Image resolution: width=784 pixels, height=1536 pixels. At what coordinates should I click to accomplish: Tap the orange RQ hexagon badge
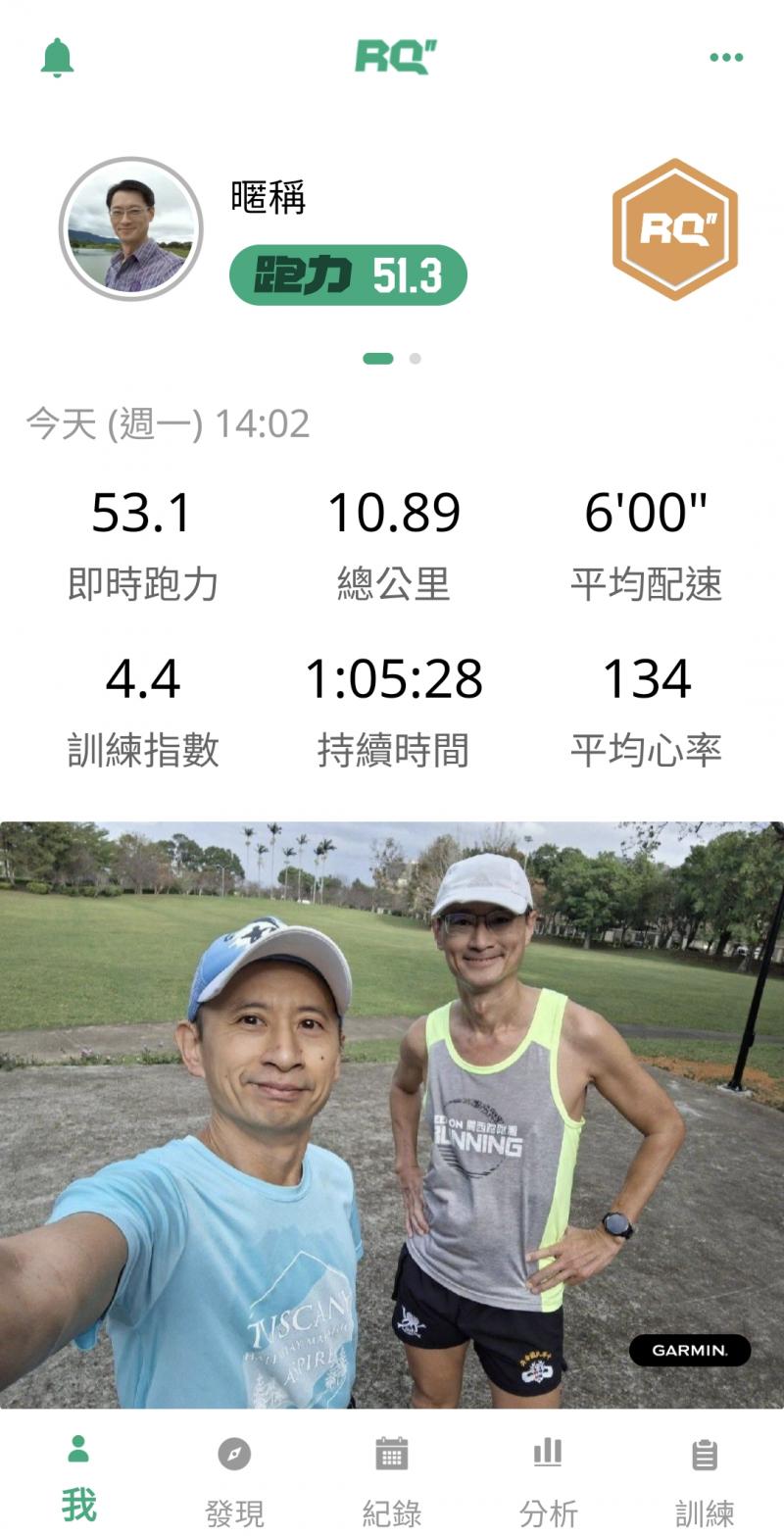674,229
